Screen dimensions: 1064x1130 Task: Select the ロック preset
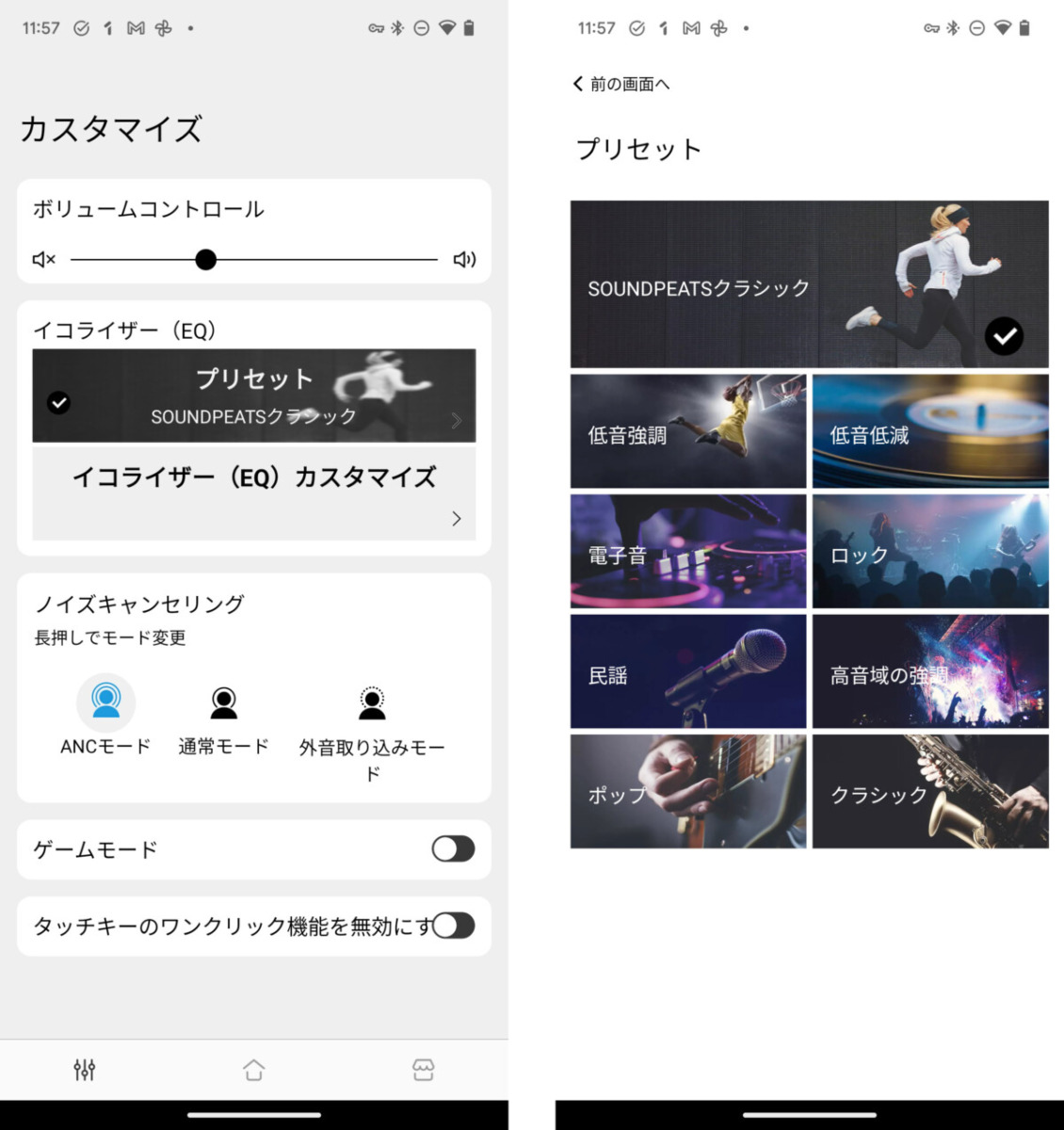point(929,551)
